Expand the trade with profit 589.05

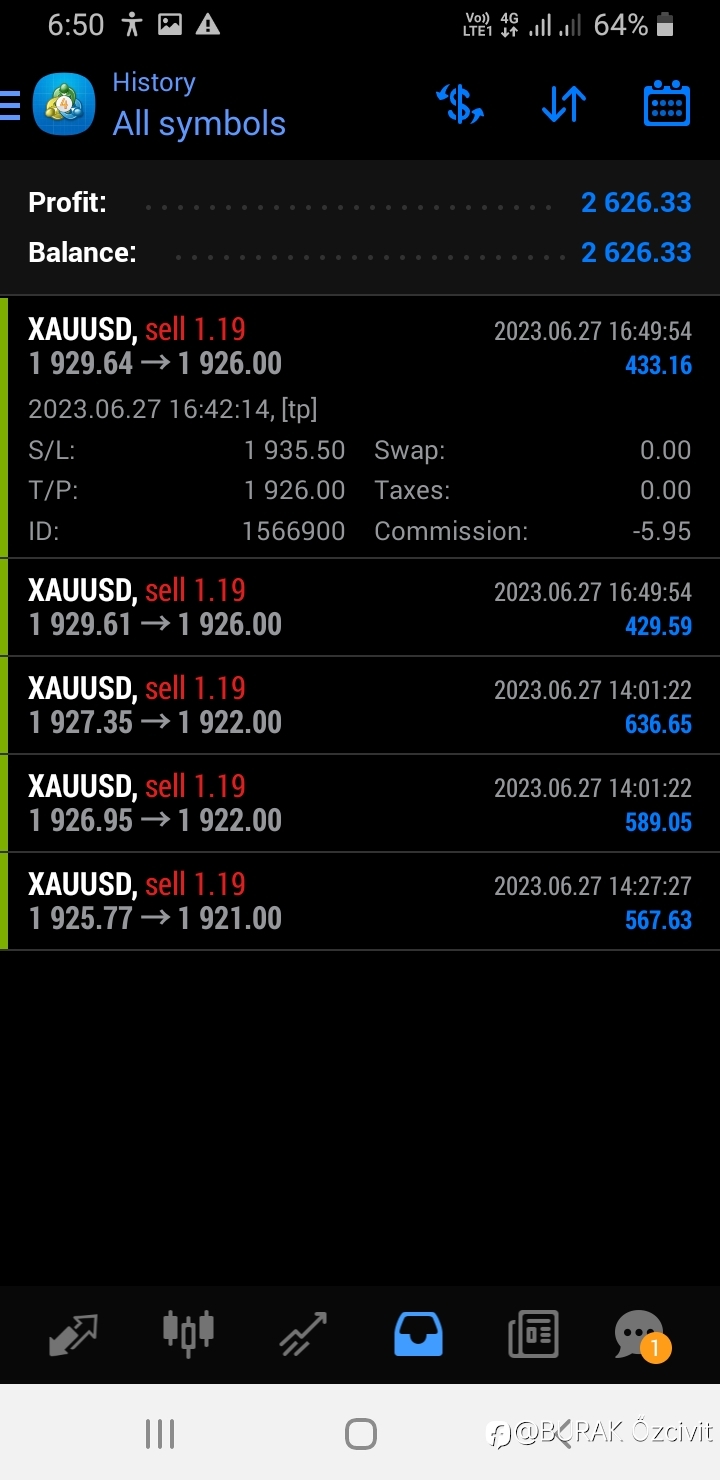pyautogui.click(x=360, y=803)
